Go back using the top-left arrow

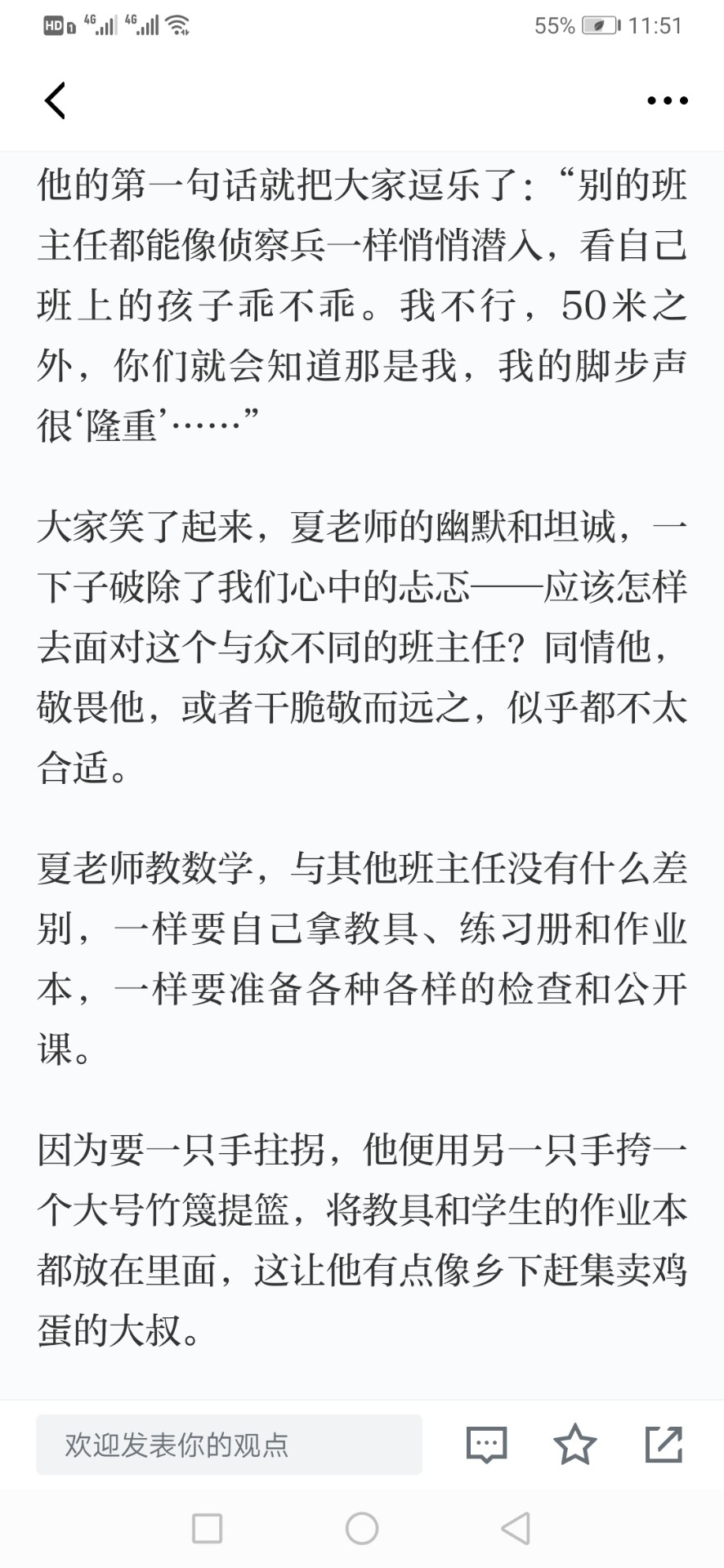point(55,100)
